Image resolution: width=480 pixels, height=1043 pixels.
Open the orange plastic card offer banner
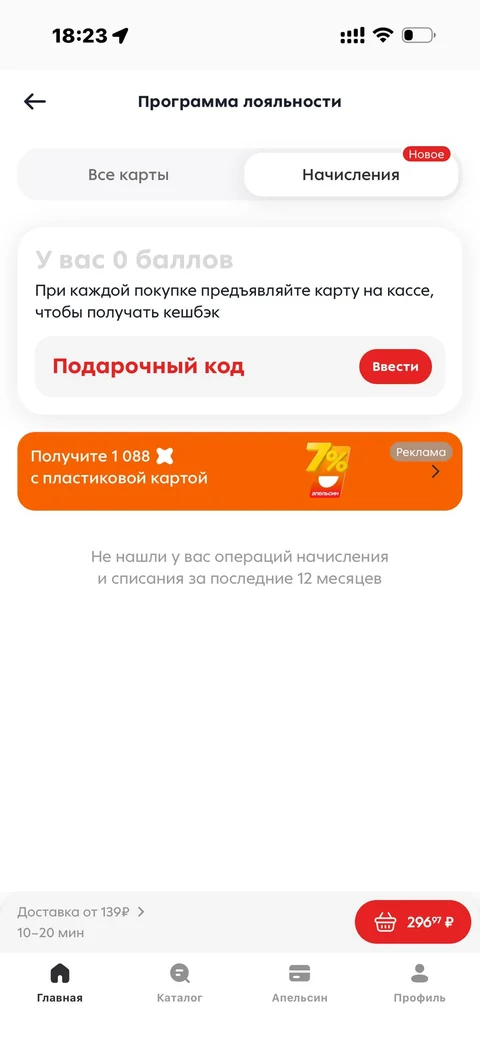point(240,471)
